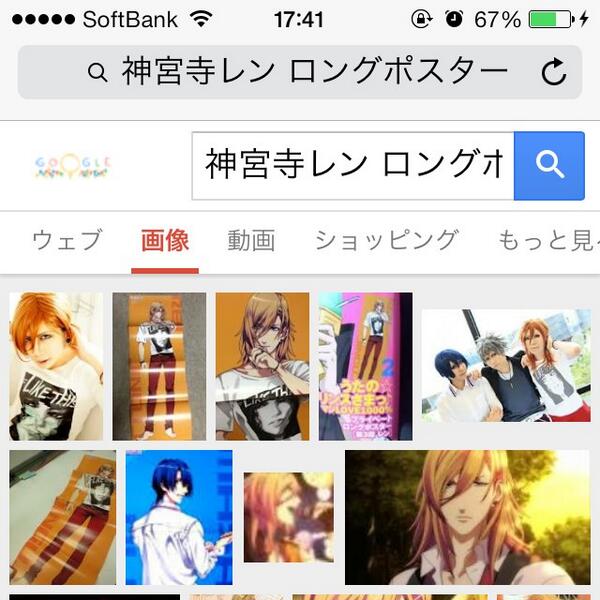Tap the Google search text field
The height and width of the screenshot is (600, 600).
[x=352, y=165]
